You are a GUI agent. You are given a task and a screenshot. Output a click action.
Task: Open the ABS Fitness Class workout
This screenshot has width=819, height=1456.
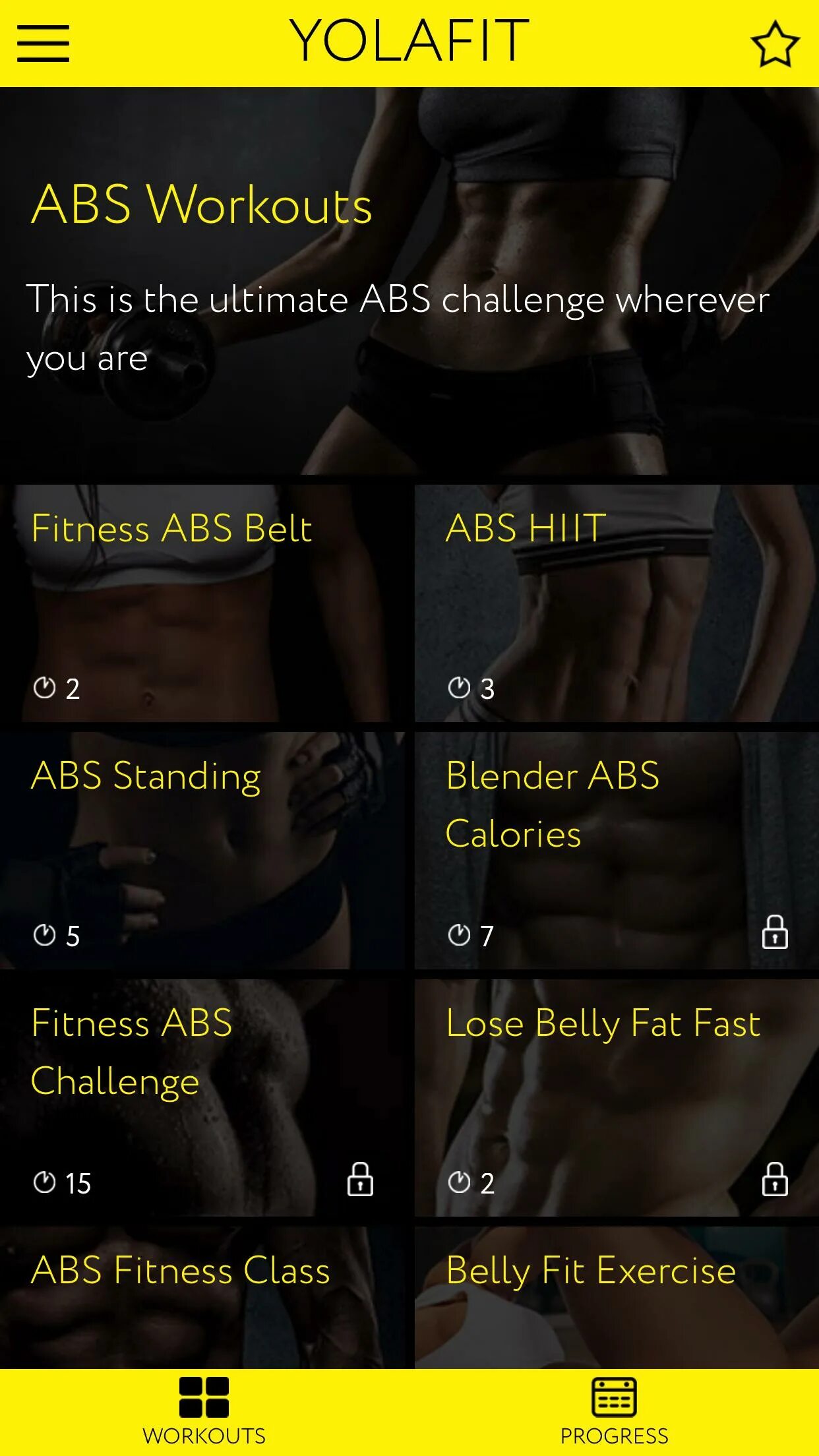pos(202,1296)
